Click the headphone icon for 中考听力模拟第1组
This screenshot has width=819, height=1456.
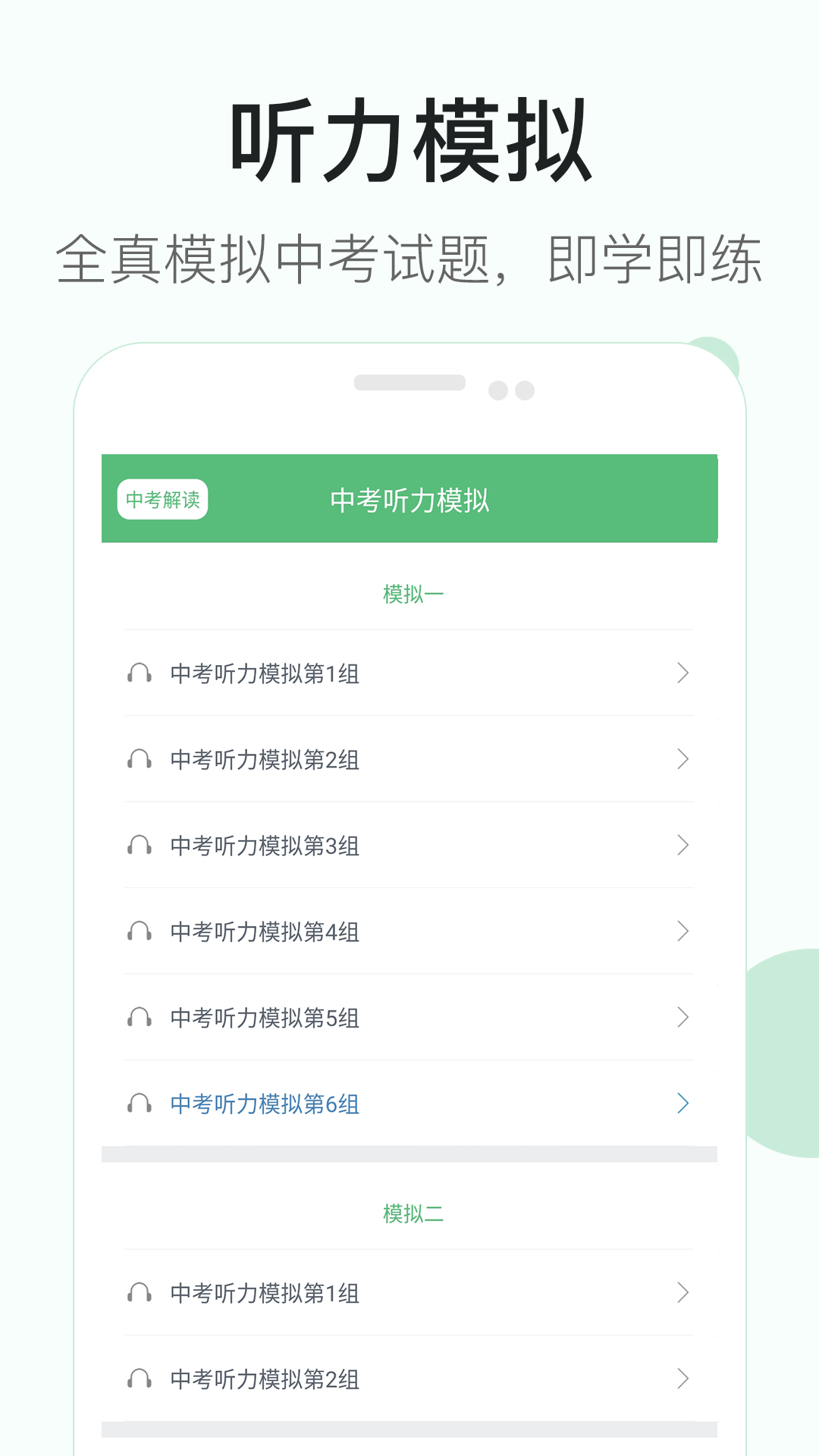(x=141, y=674)
